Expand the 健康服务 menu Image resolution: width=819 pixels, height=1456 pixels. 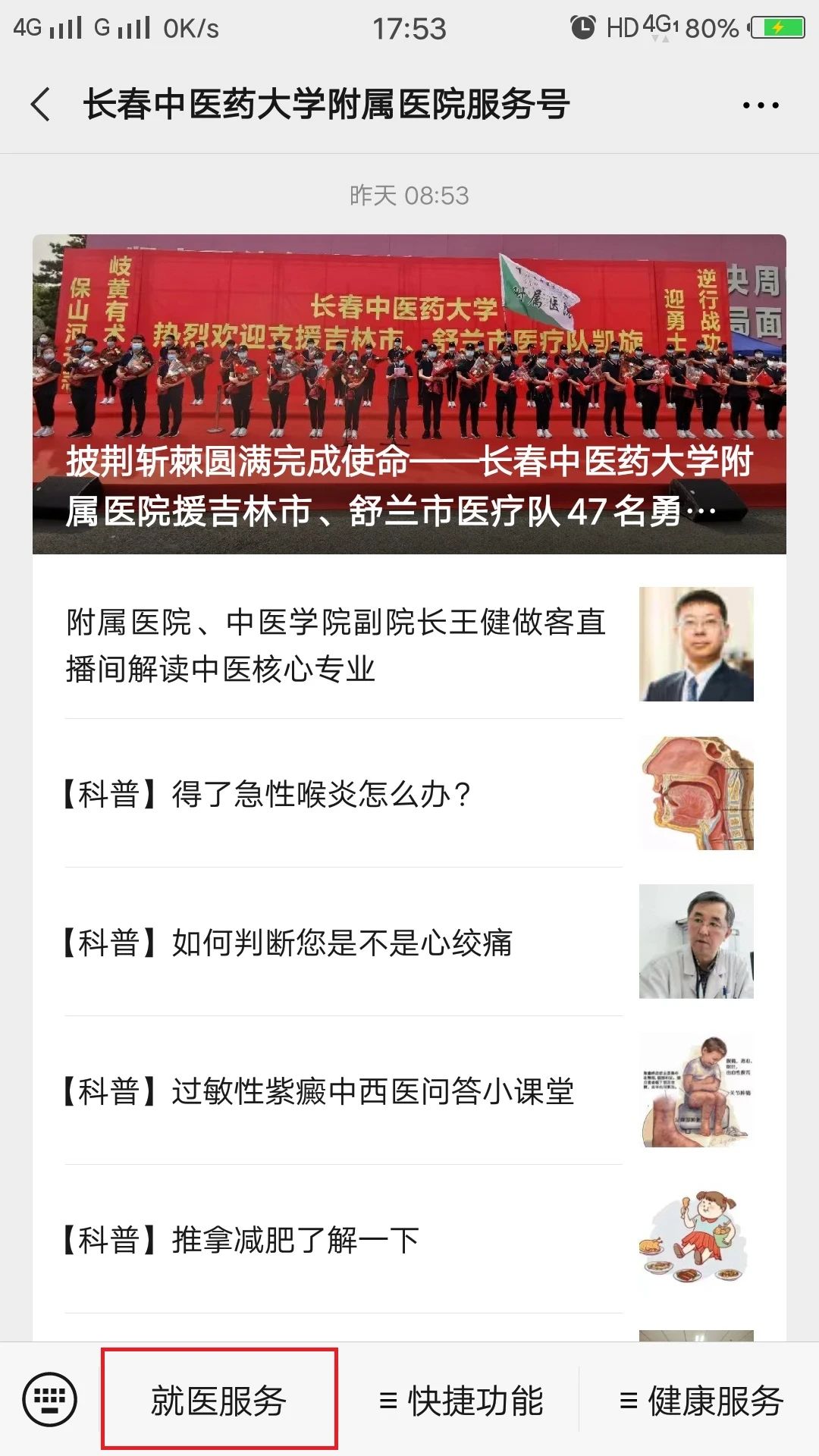point(701,1401)
